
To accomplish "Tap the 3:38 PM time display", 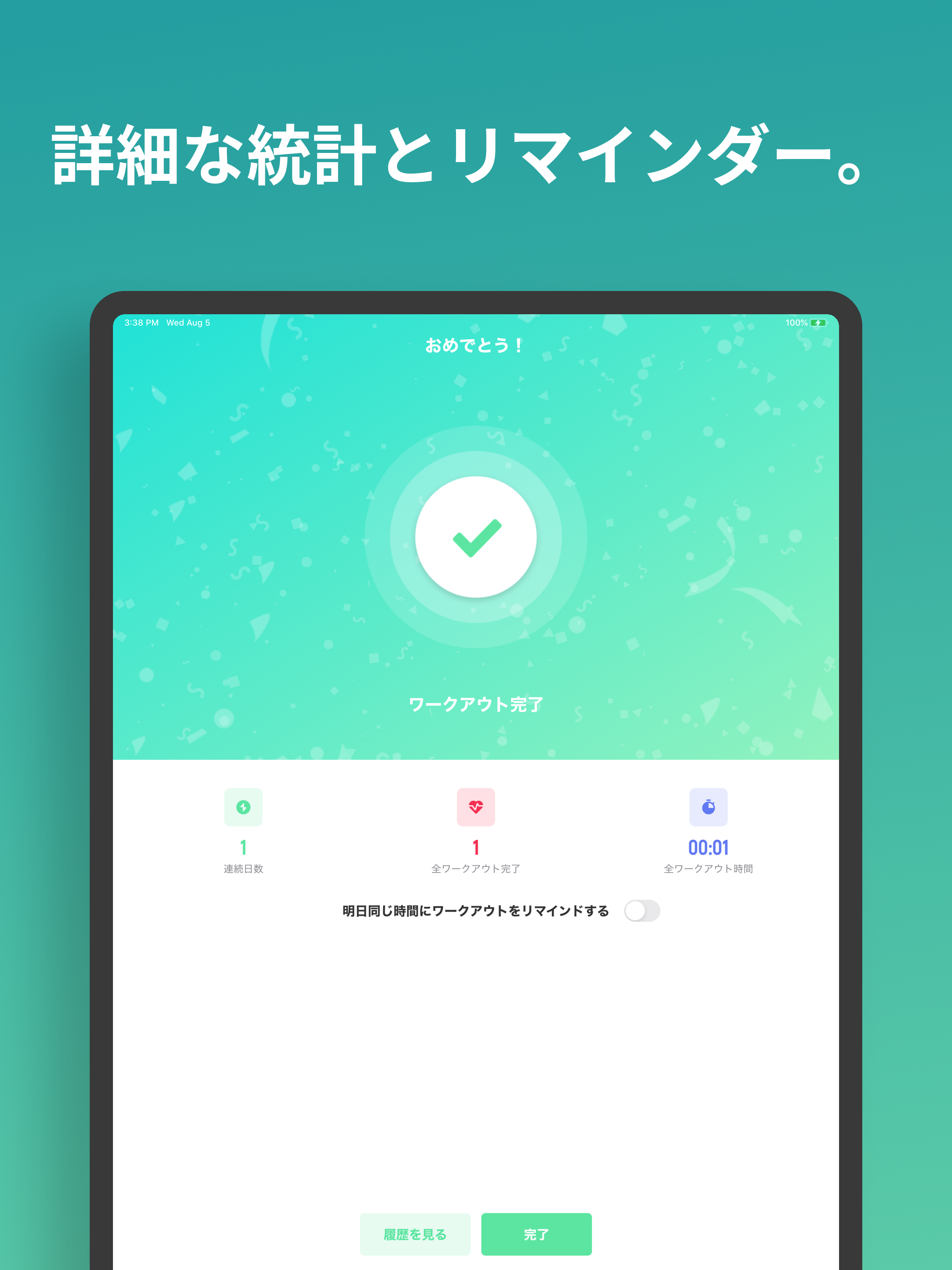I will click(141, 323).
